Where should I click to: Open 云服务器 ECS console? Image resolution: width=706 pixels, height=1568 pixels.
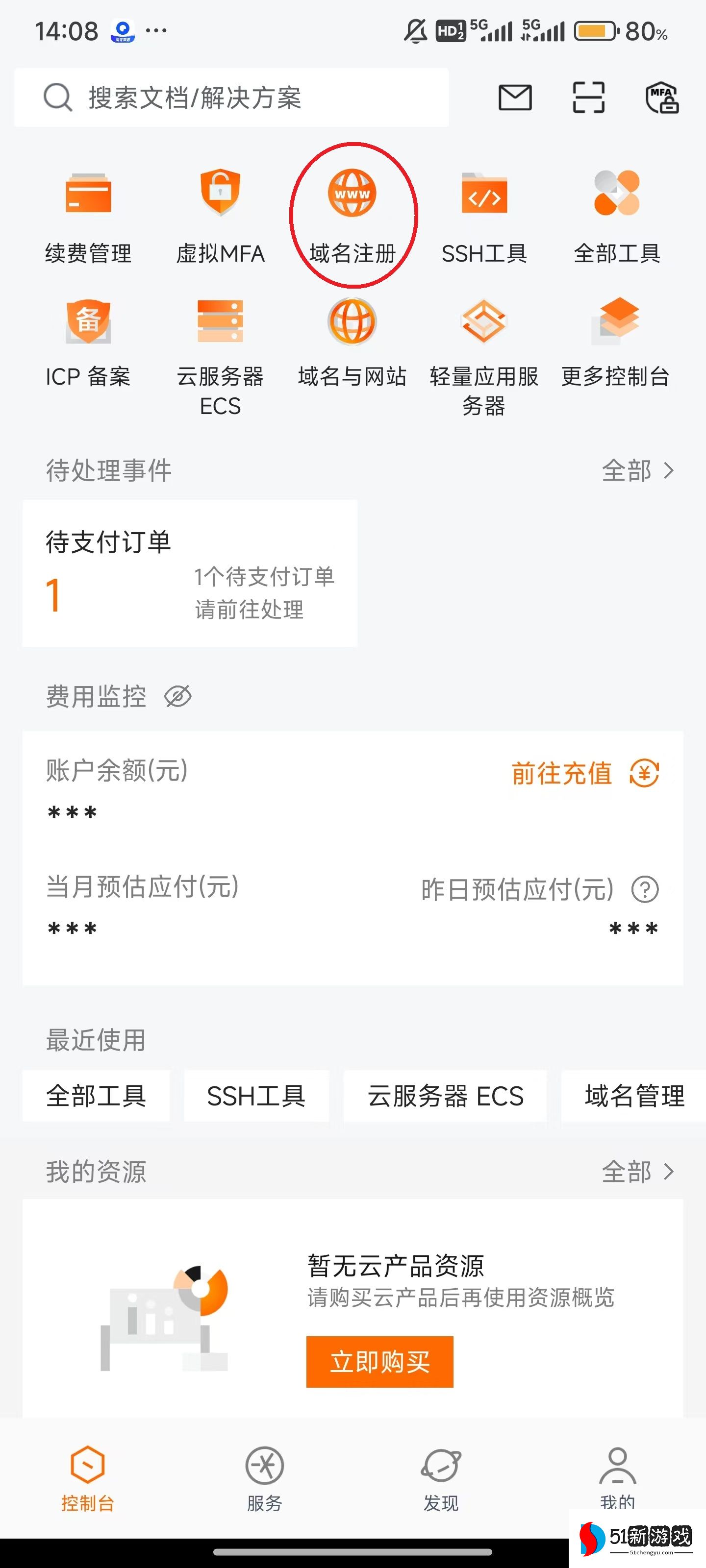coord(220,353)
